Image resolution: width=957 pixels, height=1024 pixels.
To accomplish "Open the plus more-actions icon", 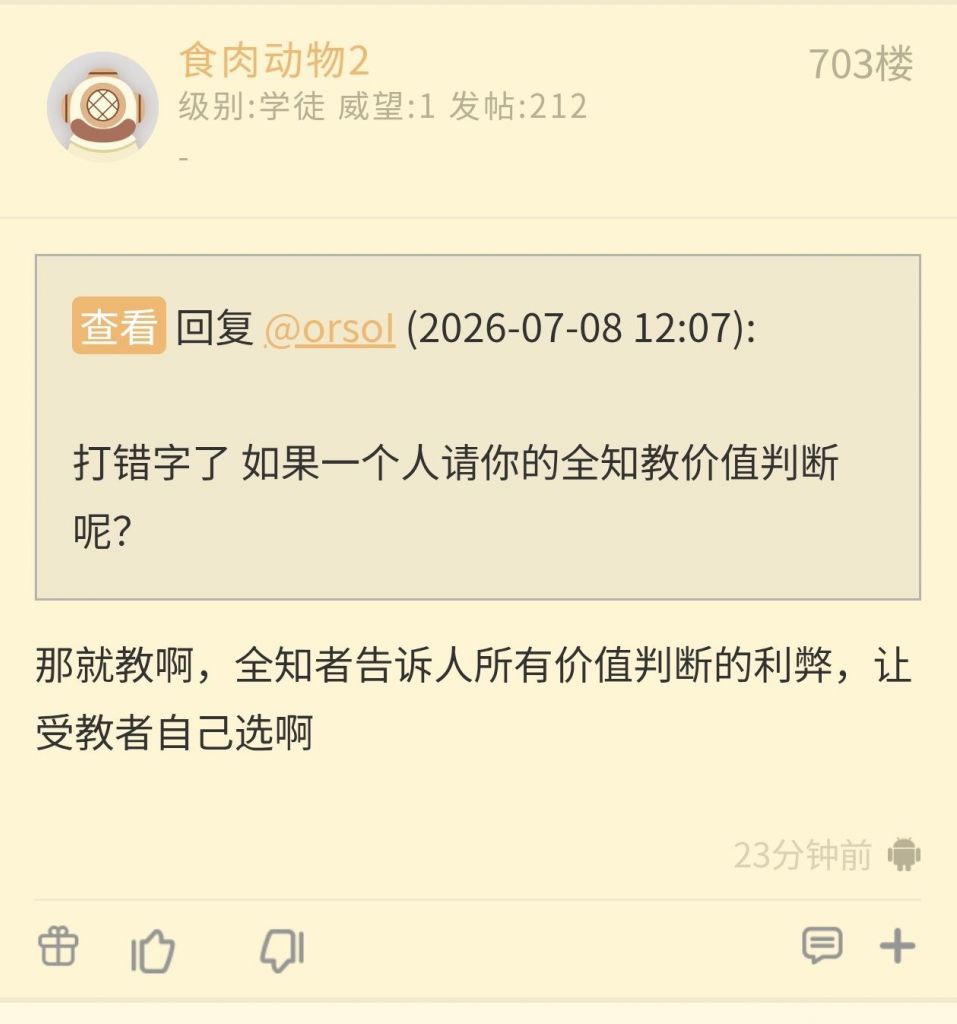I will click(x=898, y=946).
